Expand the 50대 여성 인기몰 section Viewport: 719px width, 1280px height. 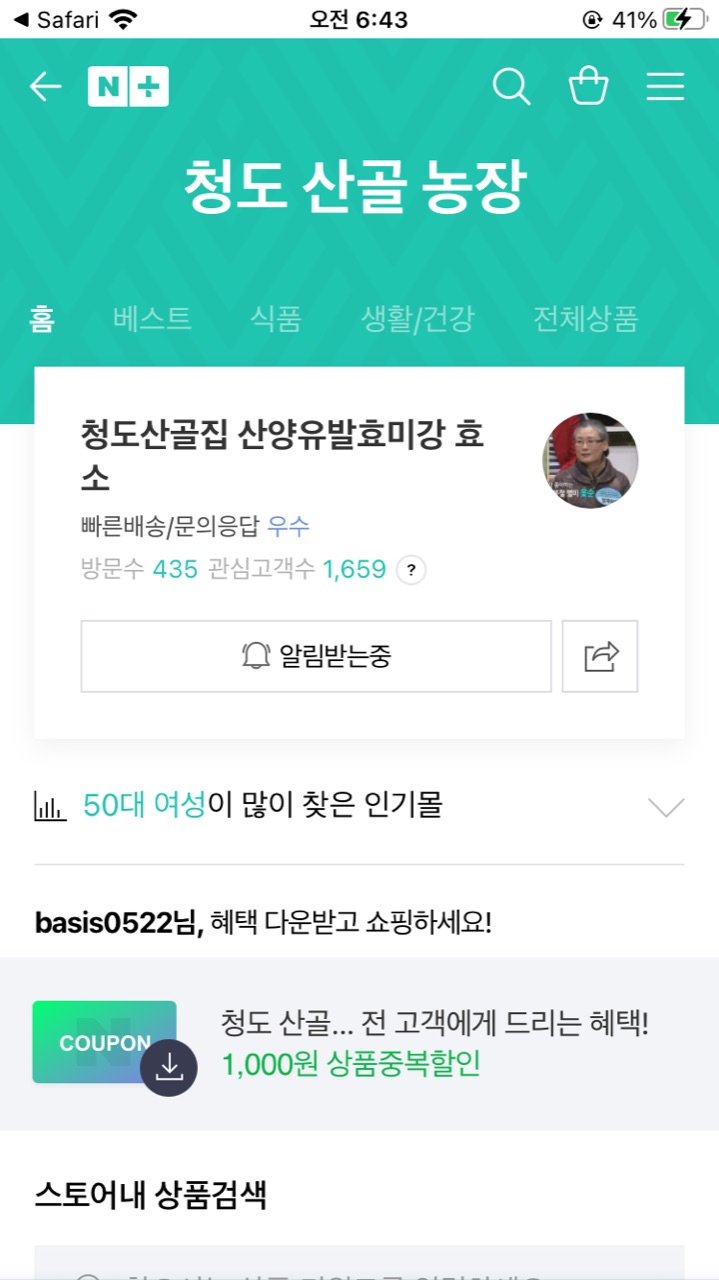[665, 806]
